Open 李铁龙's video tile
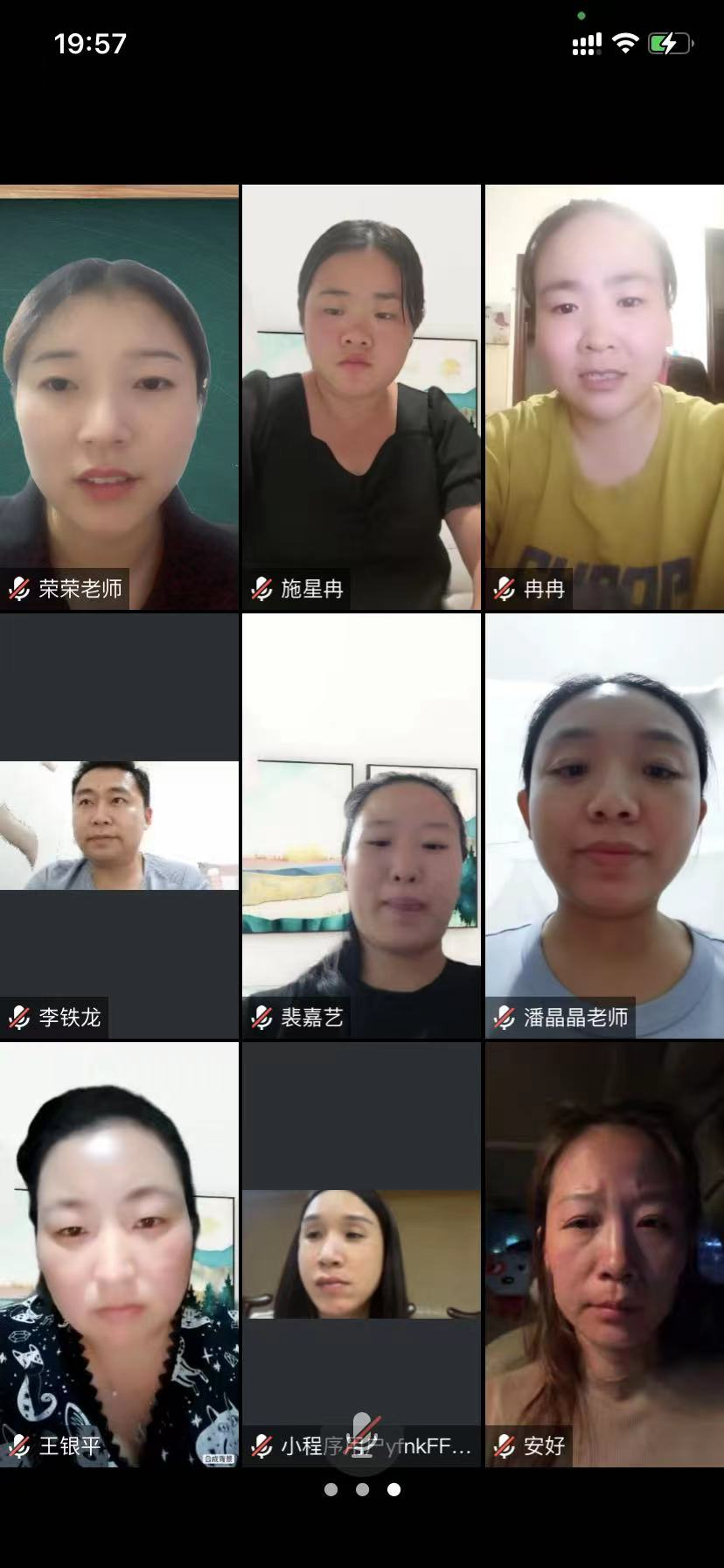The height and width of the screenshot is (1568, 724). point(119,825)
